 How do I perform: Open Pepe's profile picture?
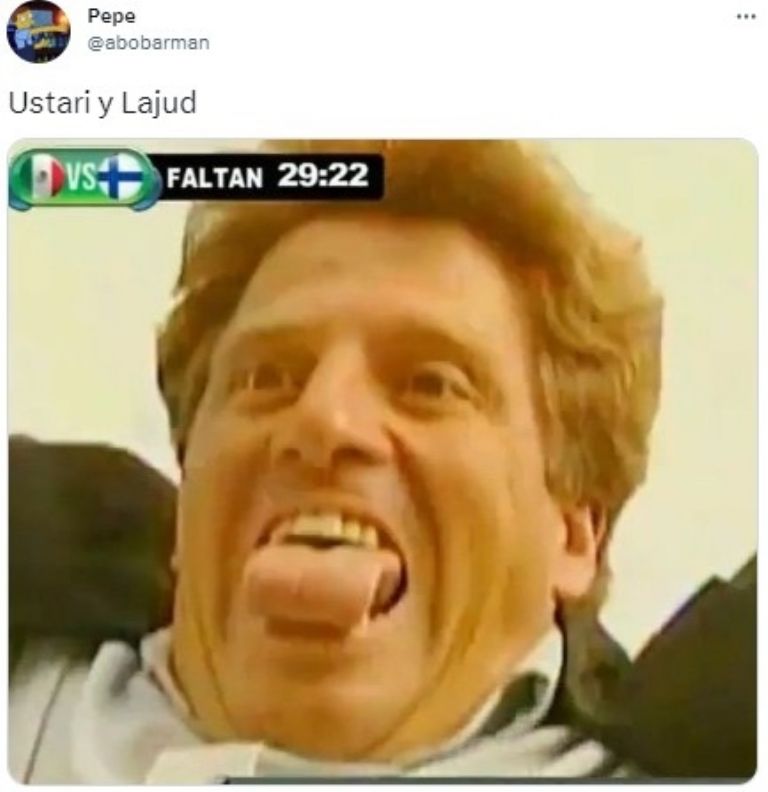point(38,31)
